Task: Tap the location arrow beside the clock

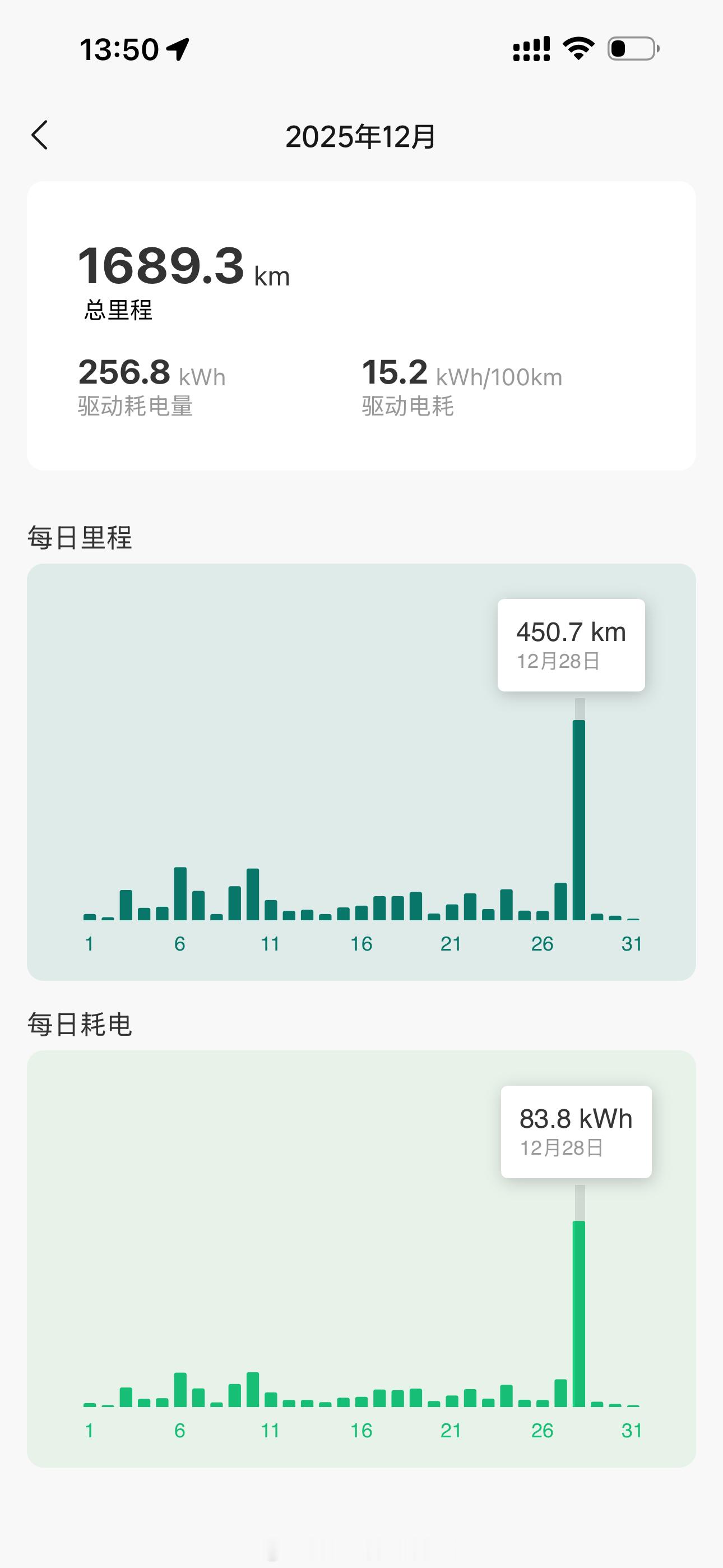Action: point(178,49)
